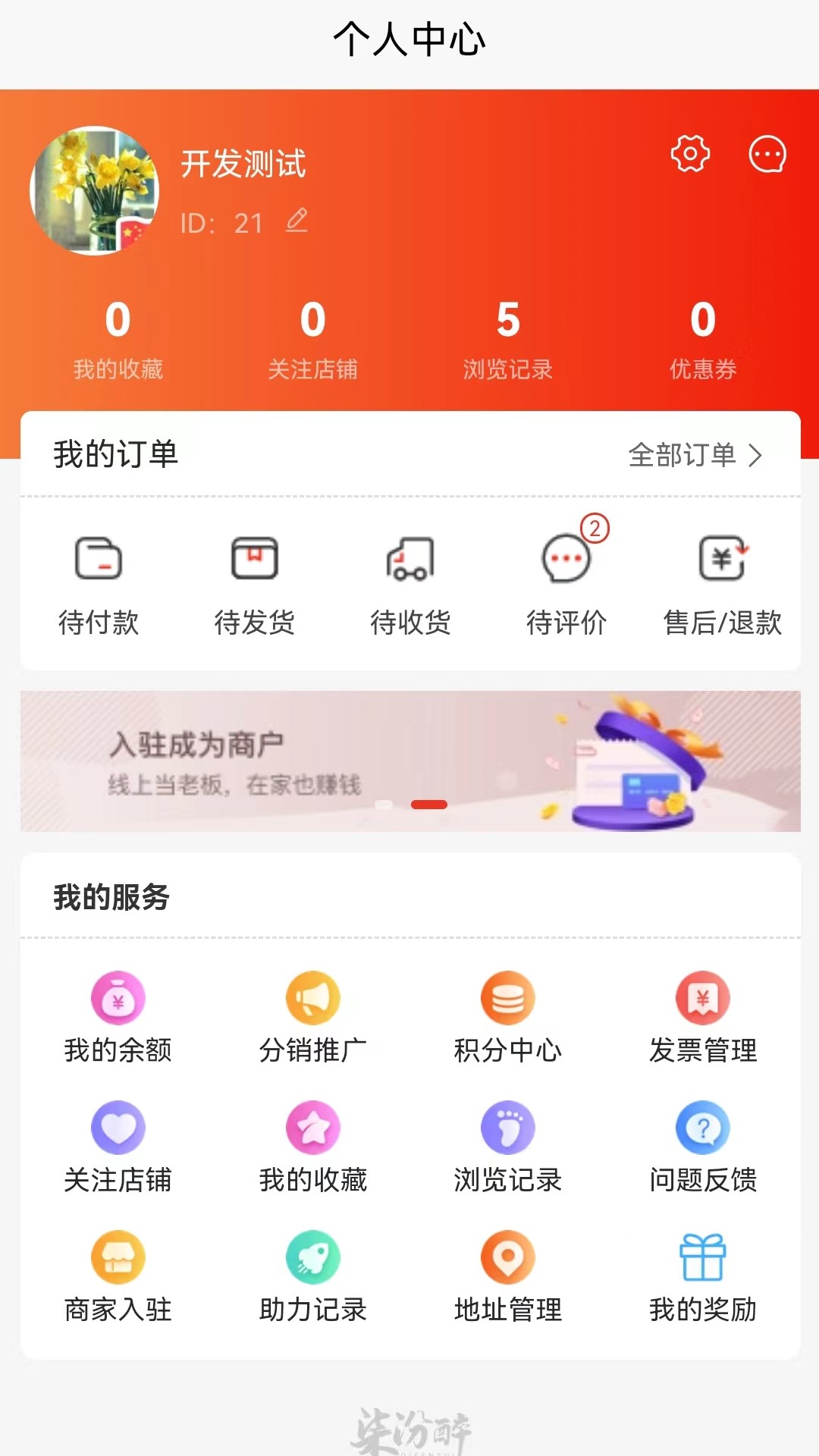Image resolution: width=819 pixels, height=1456 pixels.
Task: Open the message chat bubble icon
Action: tap(767, 155)
